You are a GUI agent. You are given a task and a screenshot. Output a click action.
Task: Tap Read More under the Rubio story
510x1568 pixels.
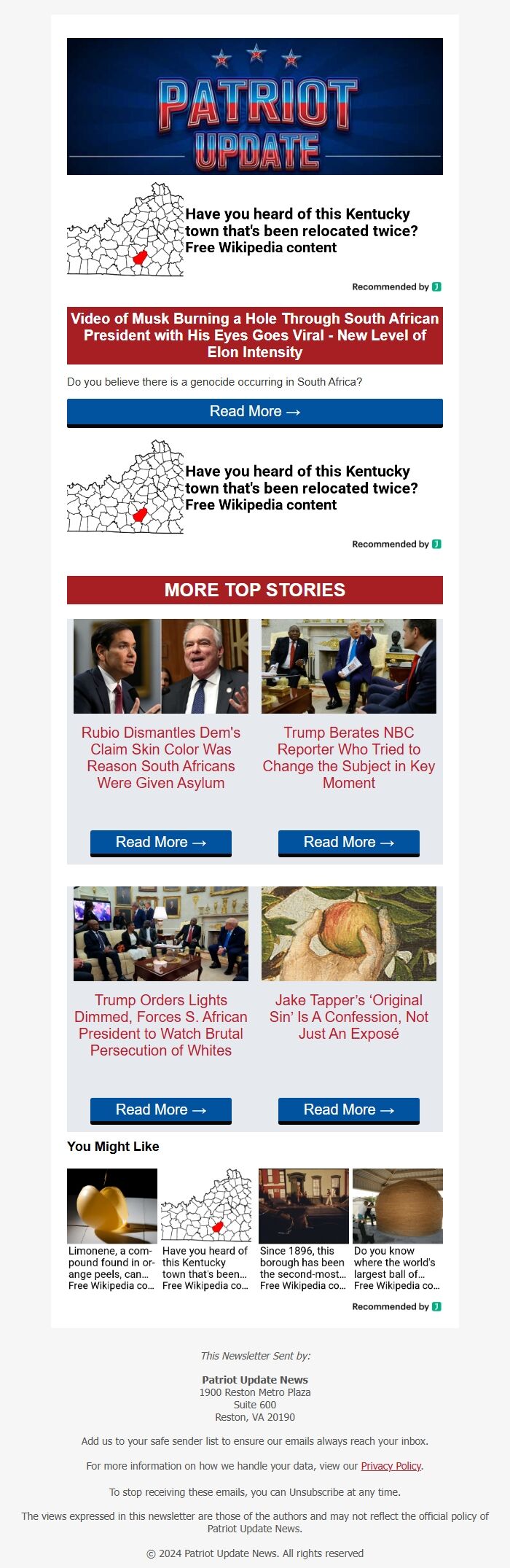point(161,843)
